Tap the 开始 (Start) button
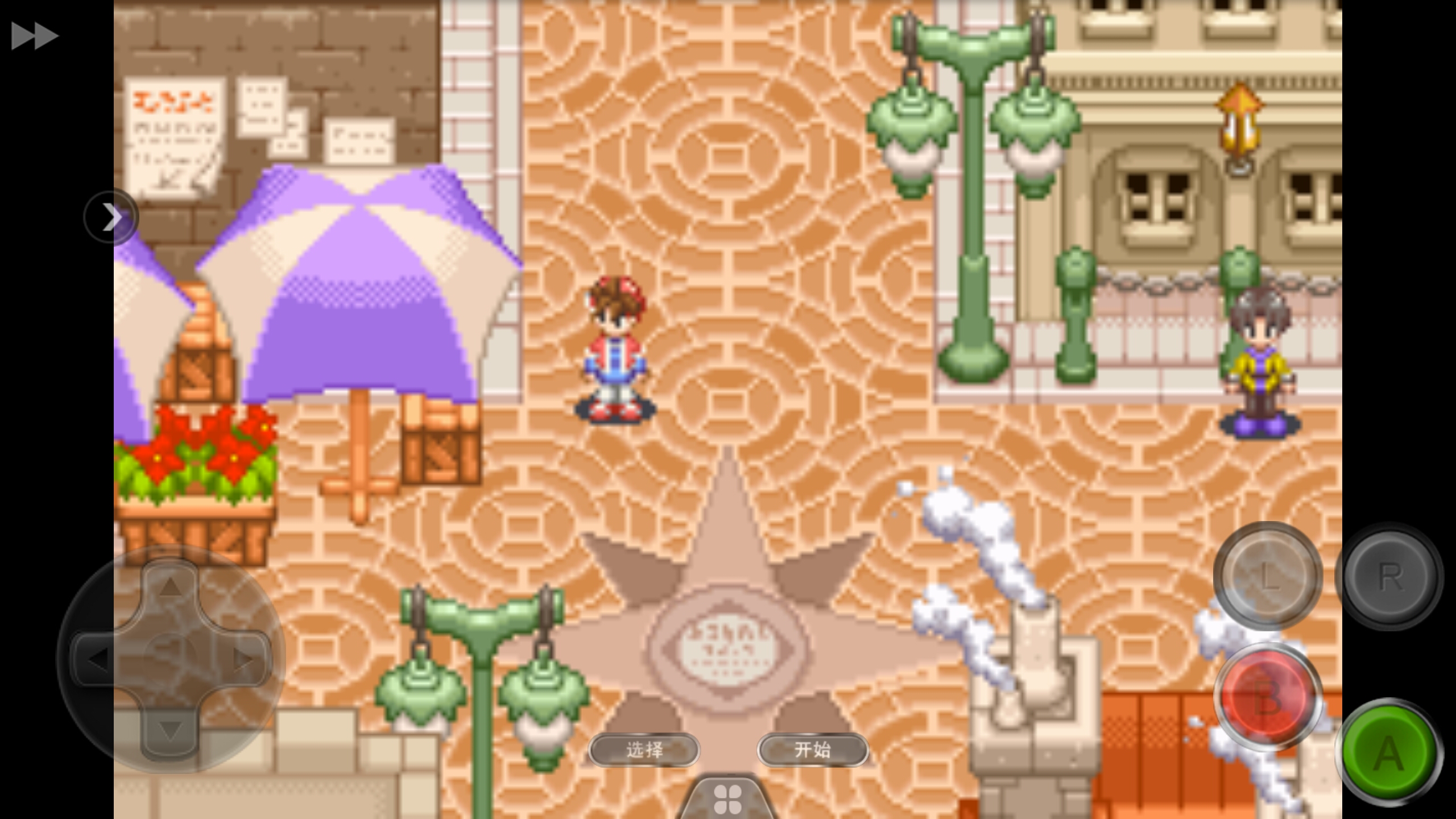 point(812,750)
